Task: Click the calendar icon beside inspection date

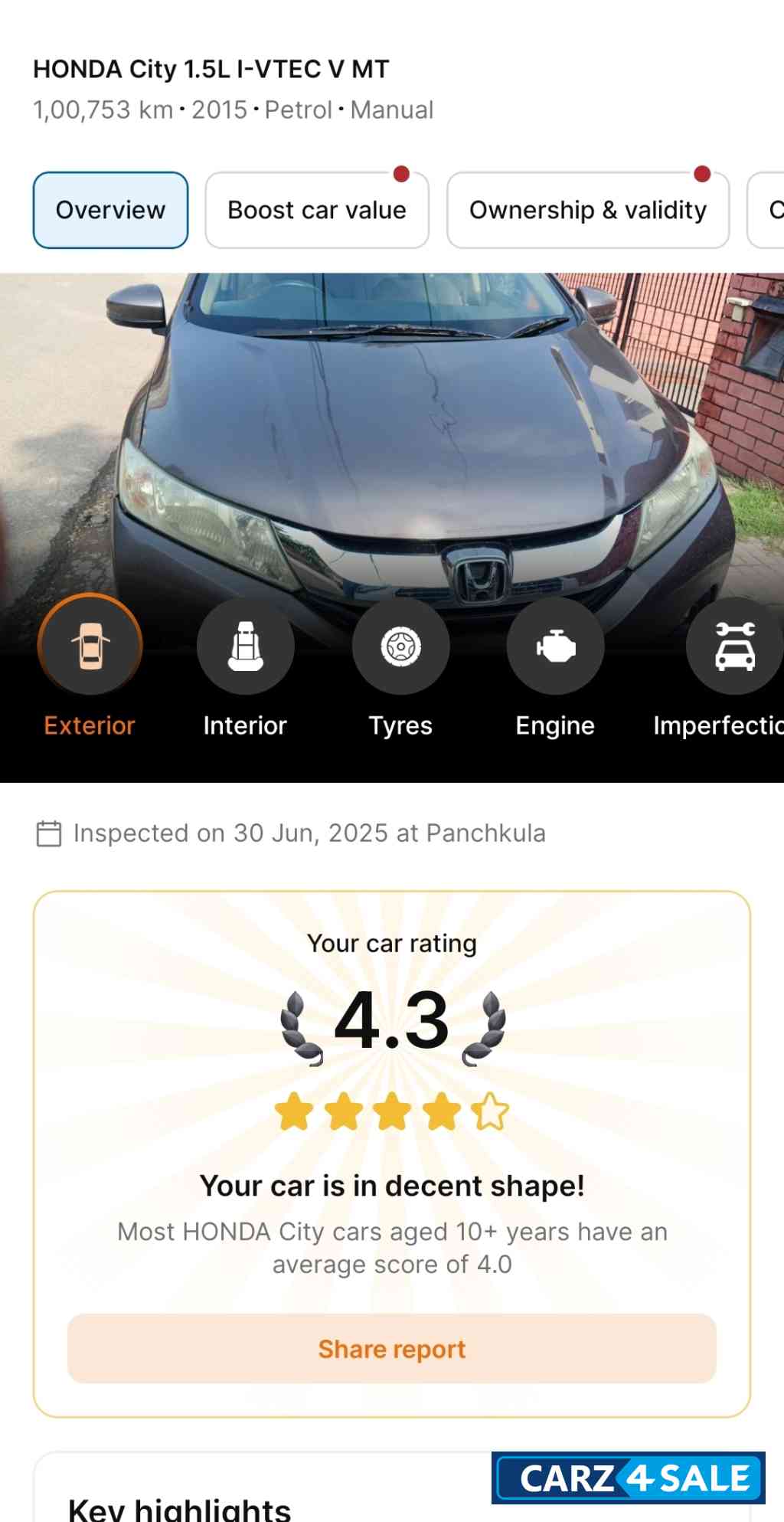Action: [x=49, y=832]
